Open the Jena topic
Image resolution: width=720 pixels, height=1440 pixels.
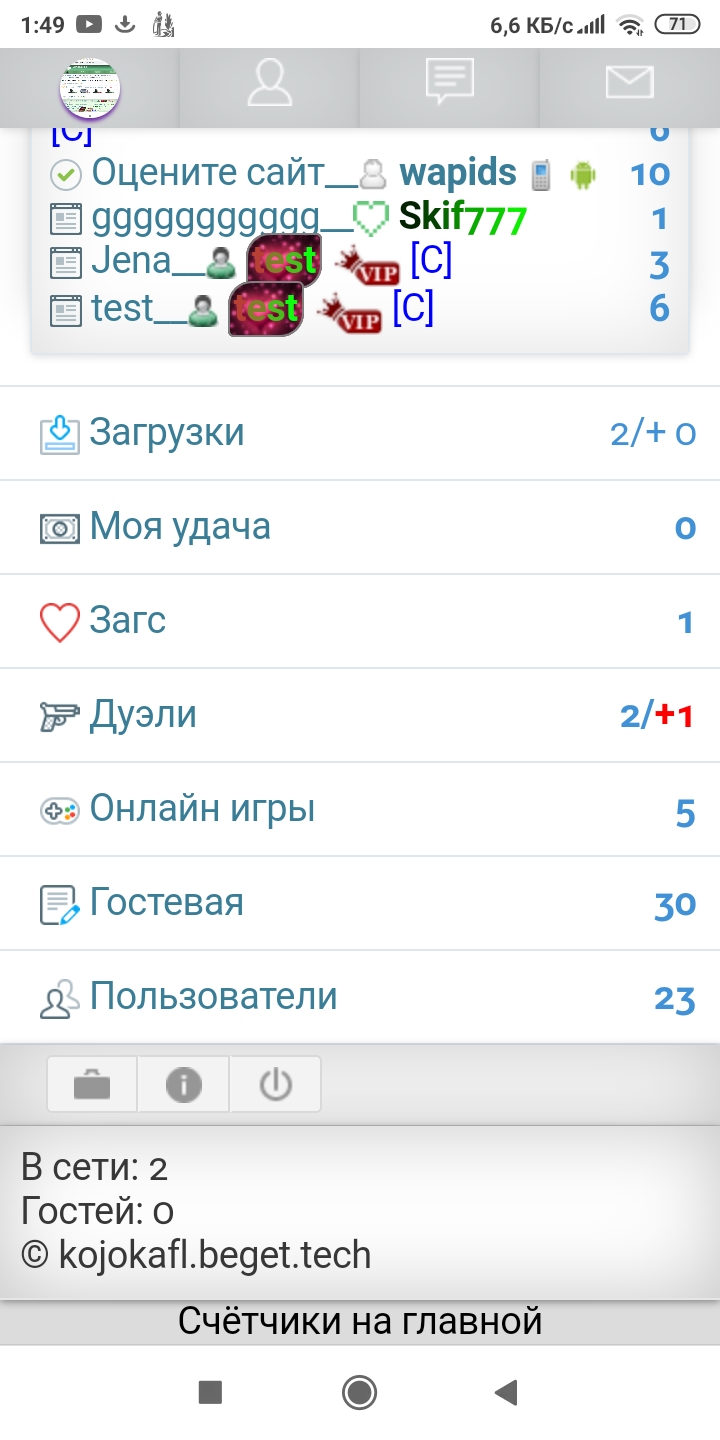131,262
